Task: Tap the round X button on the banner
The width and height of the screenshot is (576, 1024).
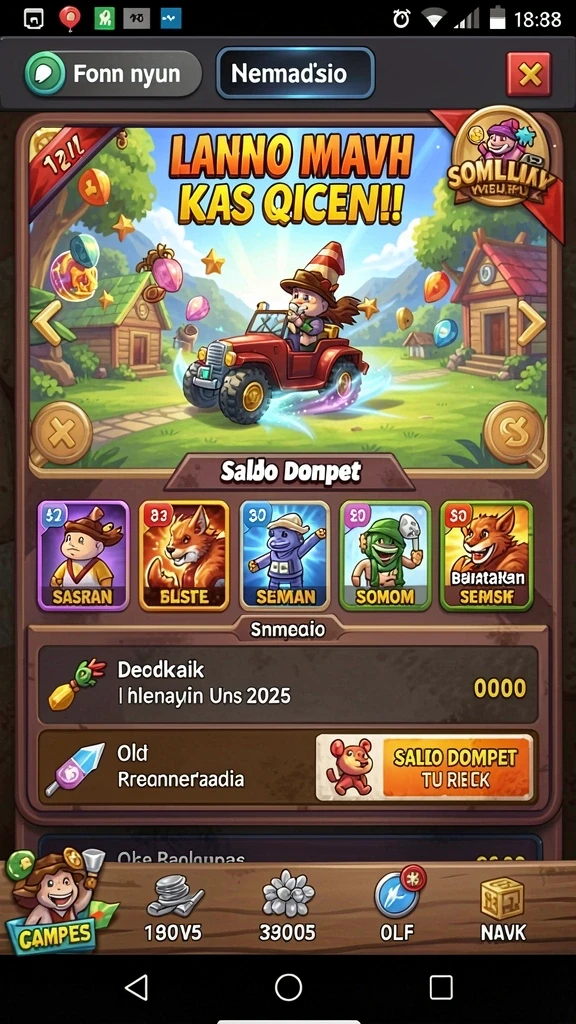Action: pyautogui.click(x=61, y=434)
